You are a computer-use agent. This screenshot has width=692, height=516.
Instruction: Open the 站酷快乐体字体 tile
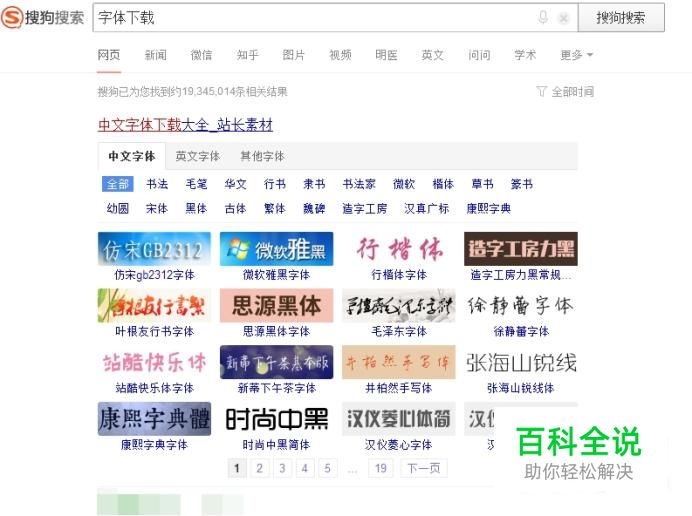pos(154,369)
